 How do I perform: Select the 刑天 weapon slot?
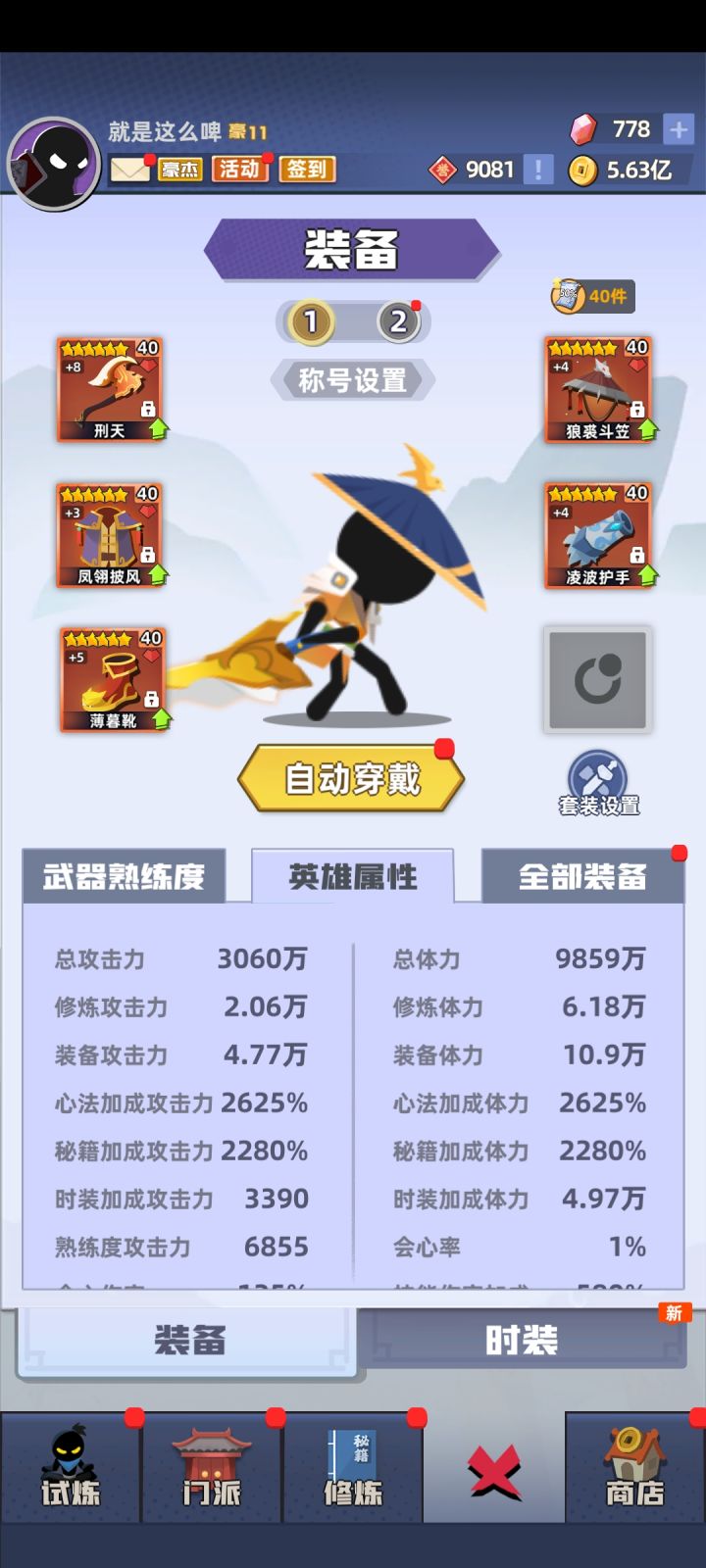click(x=110, y=388)
